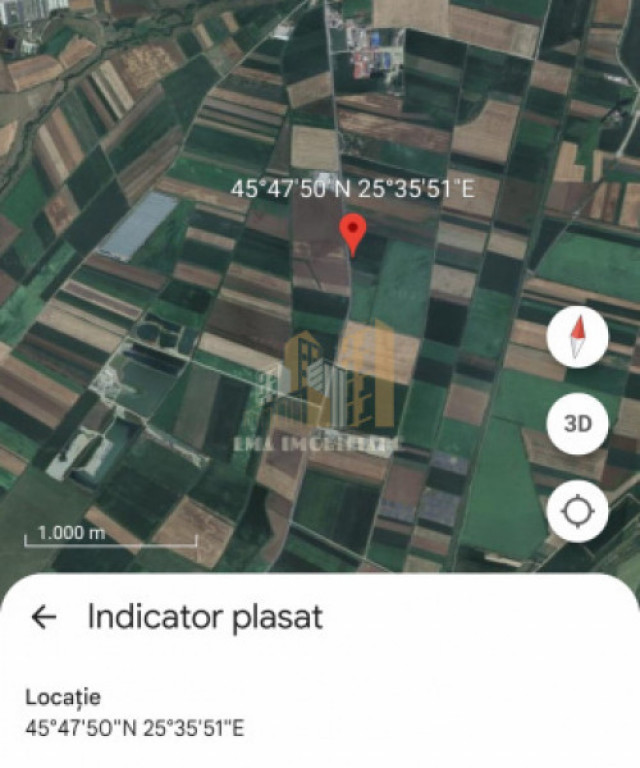The image size is (640, 768).
Task: Go back from Indicator plasat
Action: (x=44, y=617)
